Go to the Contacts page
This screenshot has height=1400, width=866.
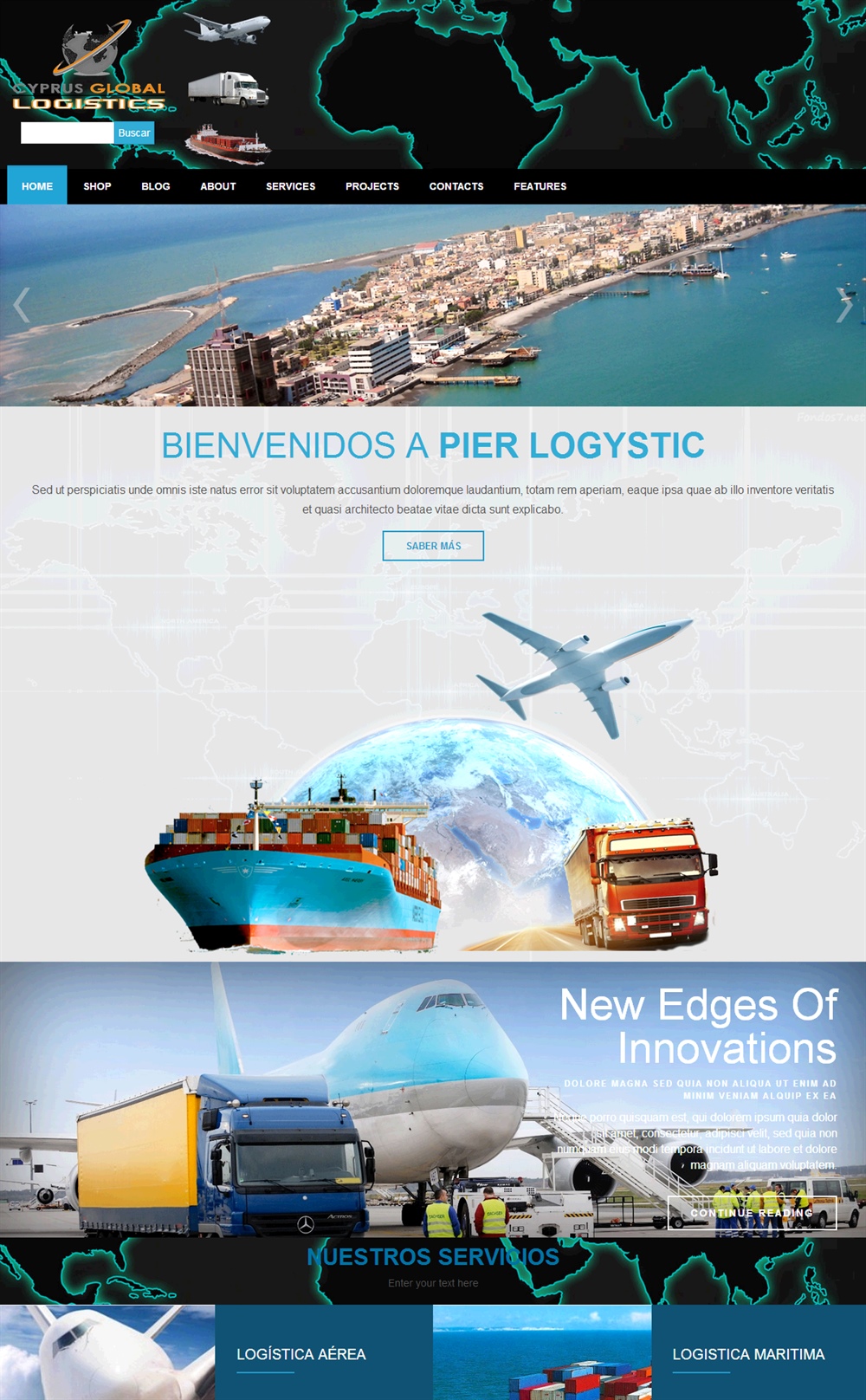(x=456, y=185)
